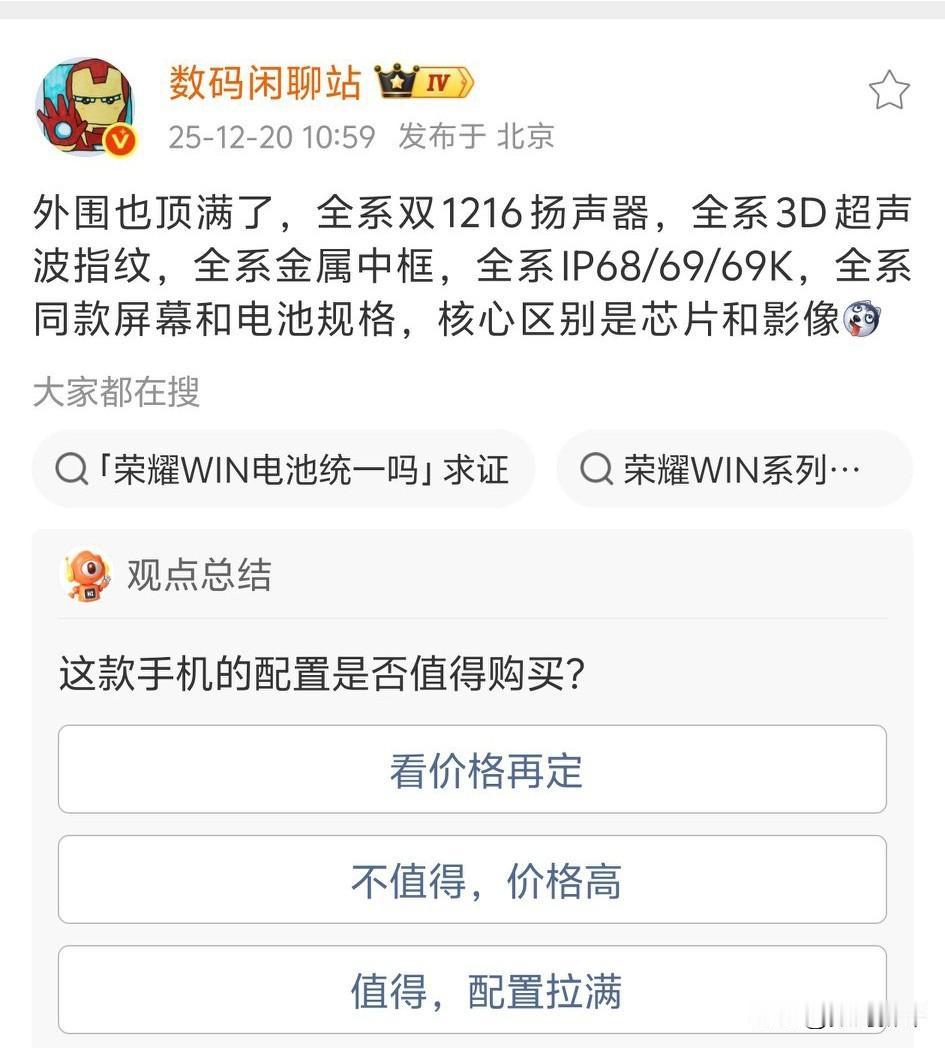
Task: Click the orange V verification badge on the avatar
Action: 120,141
